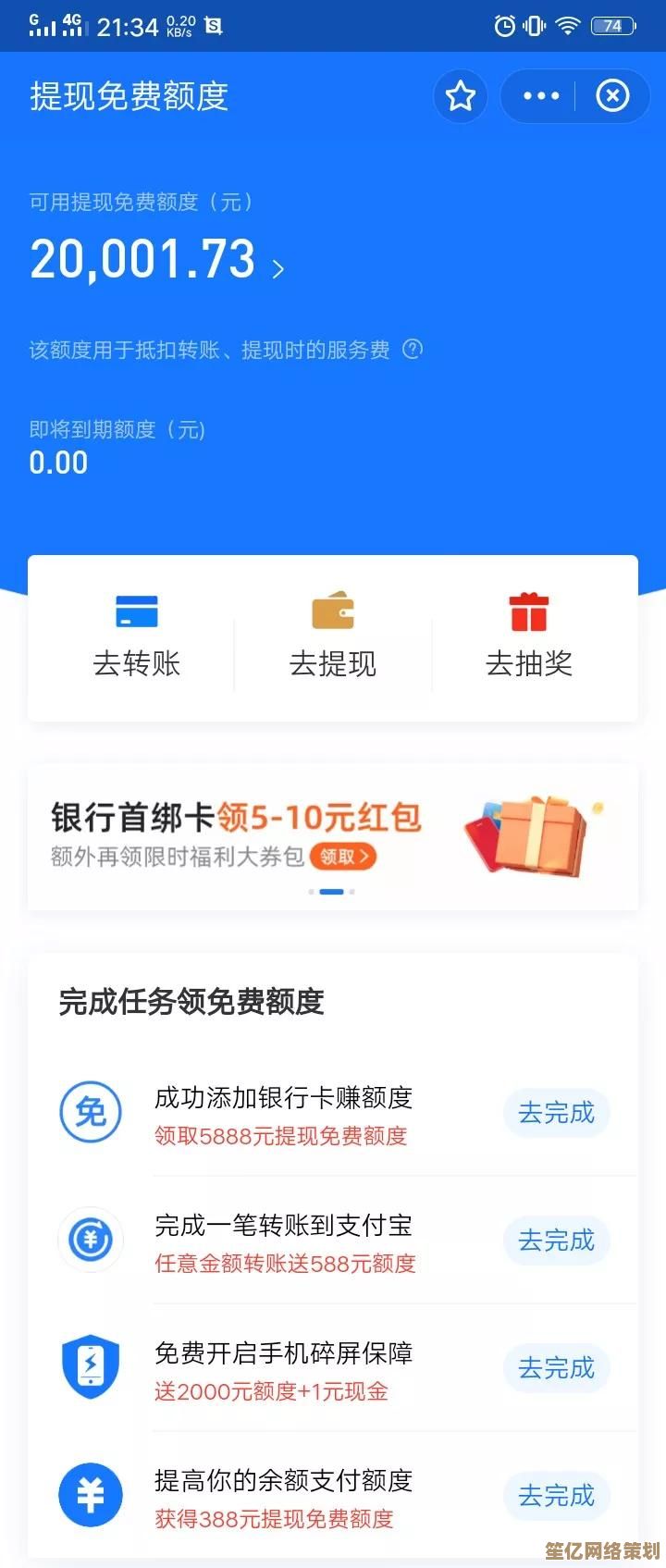Tap the circular ¥ transfer task icon
Viewport: 666px width, 1568px height.
point(90,1240)
